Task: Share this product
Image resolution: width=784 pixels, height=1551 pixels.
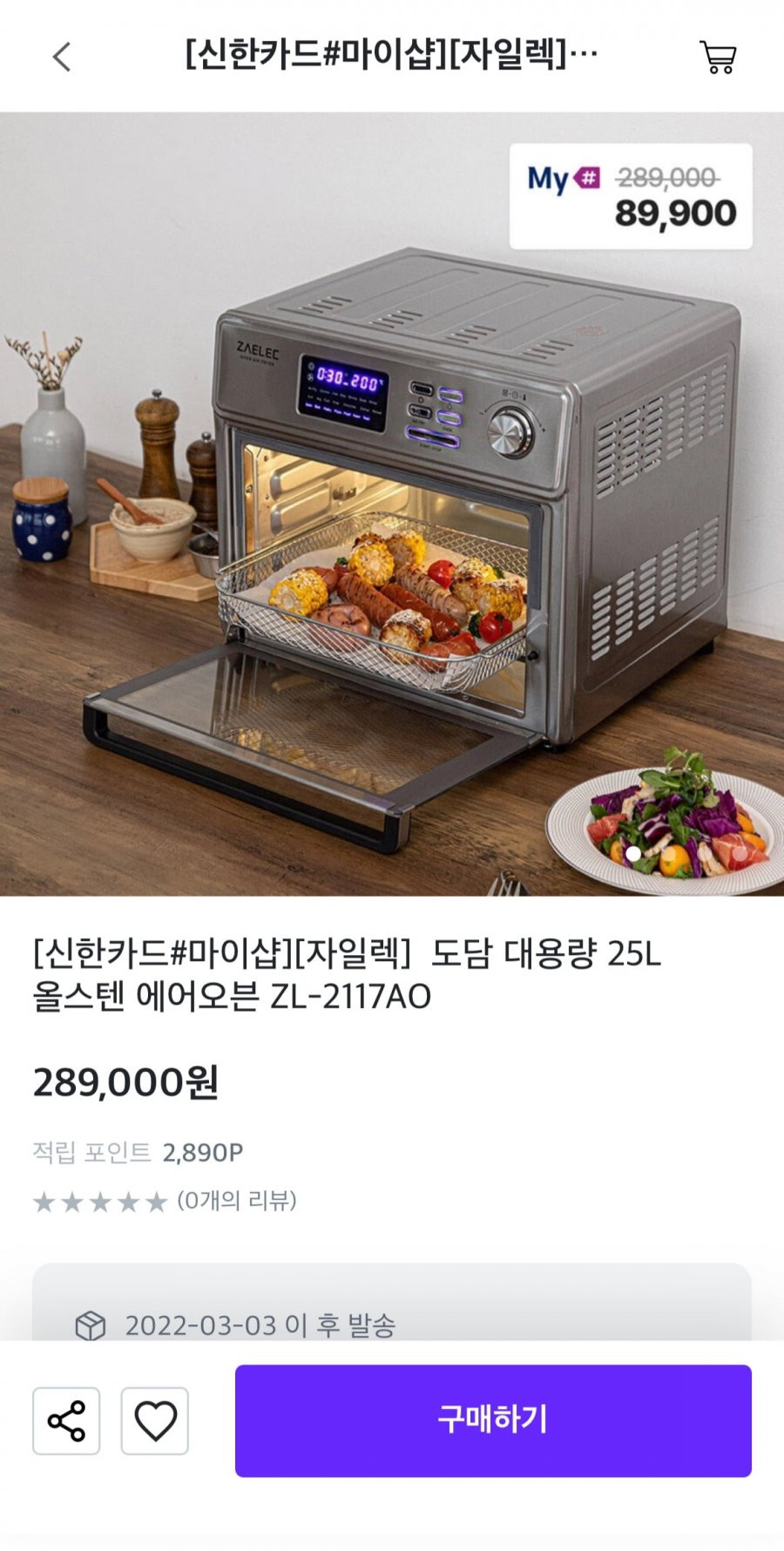Action: tap(66, 1421)
